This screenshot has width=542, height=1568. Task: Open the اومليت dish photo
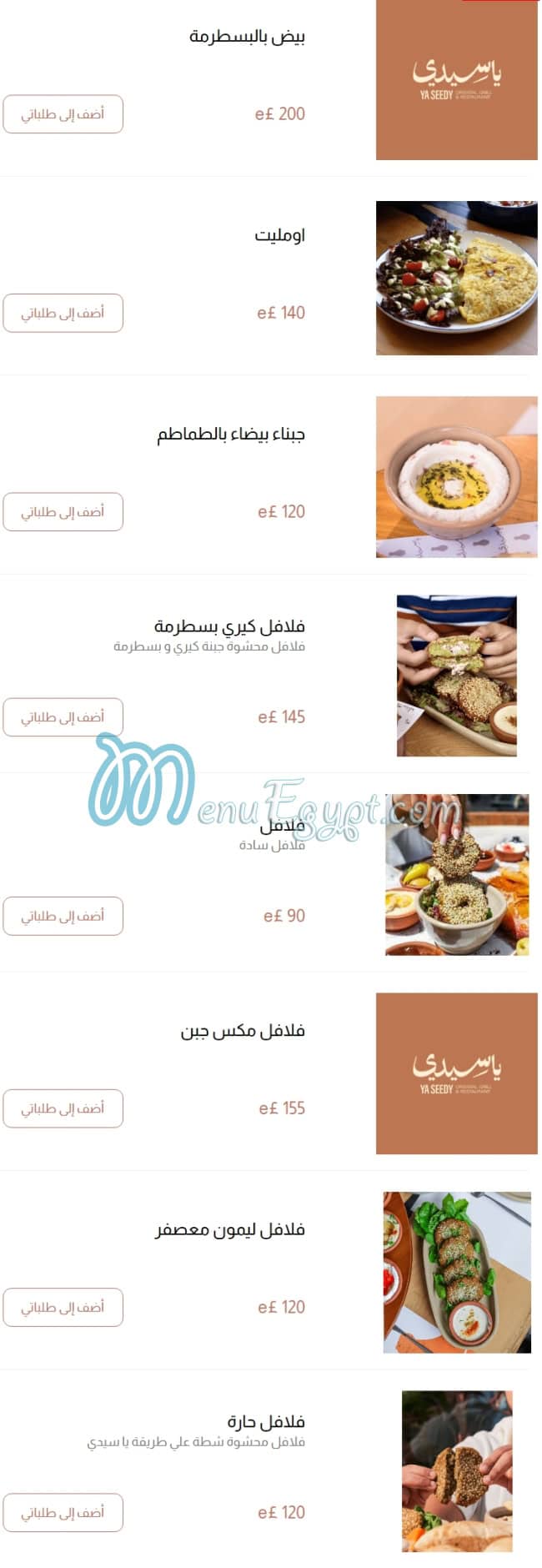tap(456, 278)
